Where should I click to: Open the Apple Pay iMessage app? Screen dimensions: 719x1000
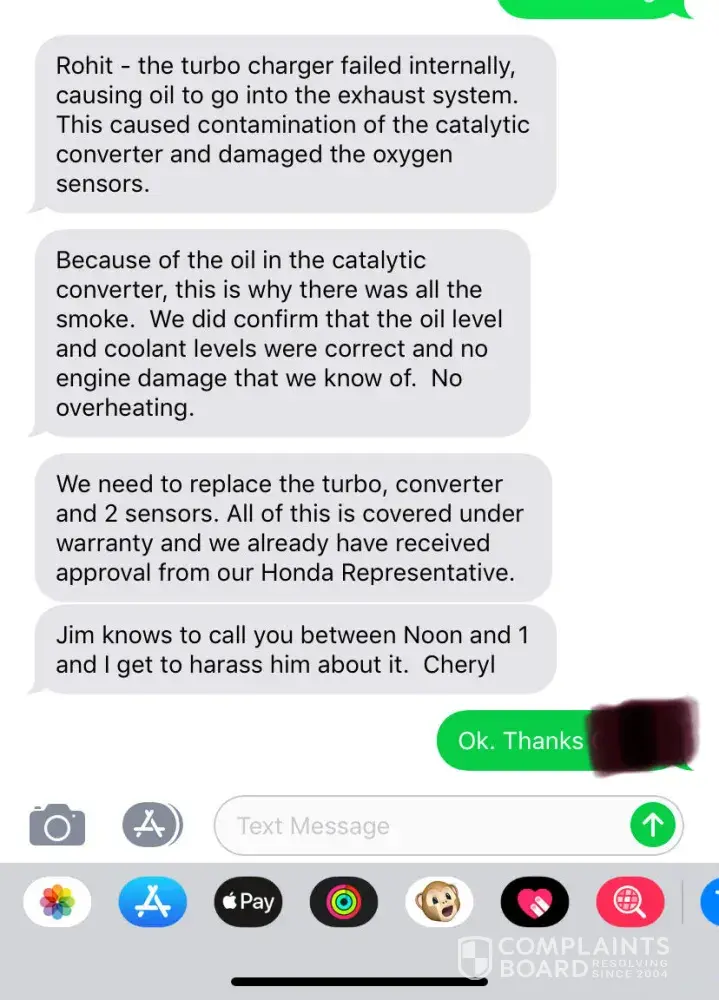[247, 902]
